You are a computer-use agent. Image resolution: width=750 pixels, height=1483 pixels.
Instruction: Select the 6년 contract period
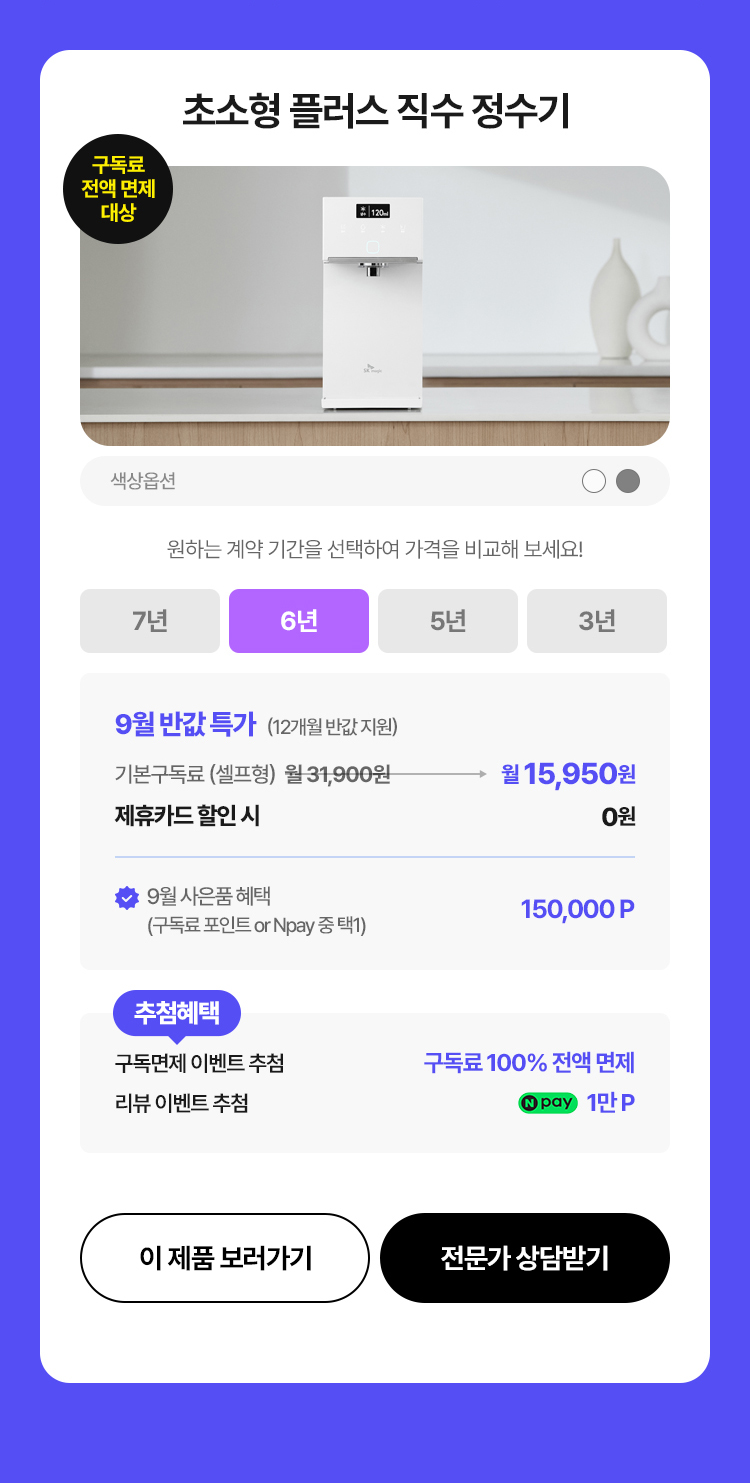299,621
